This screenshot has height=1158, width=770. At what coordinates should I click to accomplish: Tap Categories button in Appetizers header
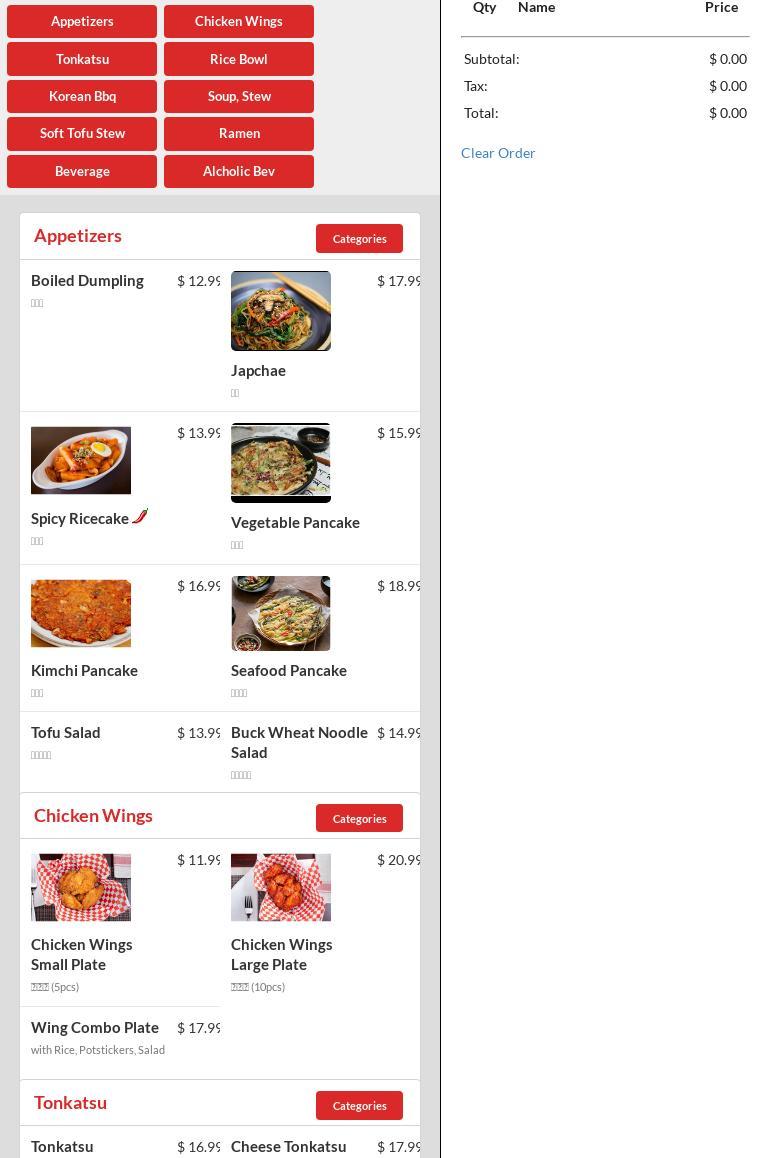click(x=359, y=238)
